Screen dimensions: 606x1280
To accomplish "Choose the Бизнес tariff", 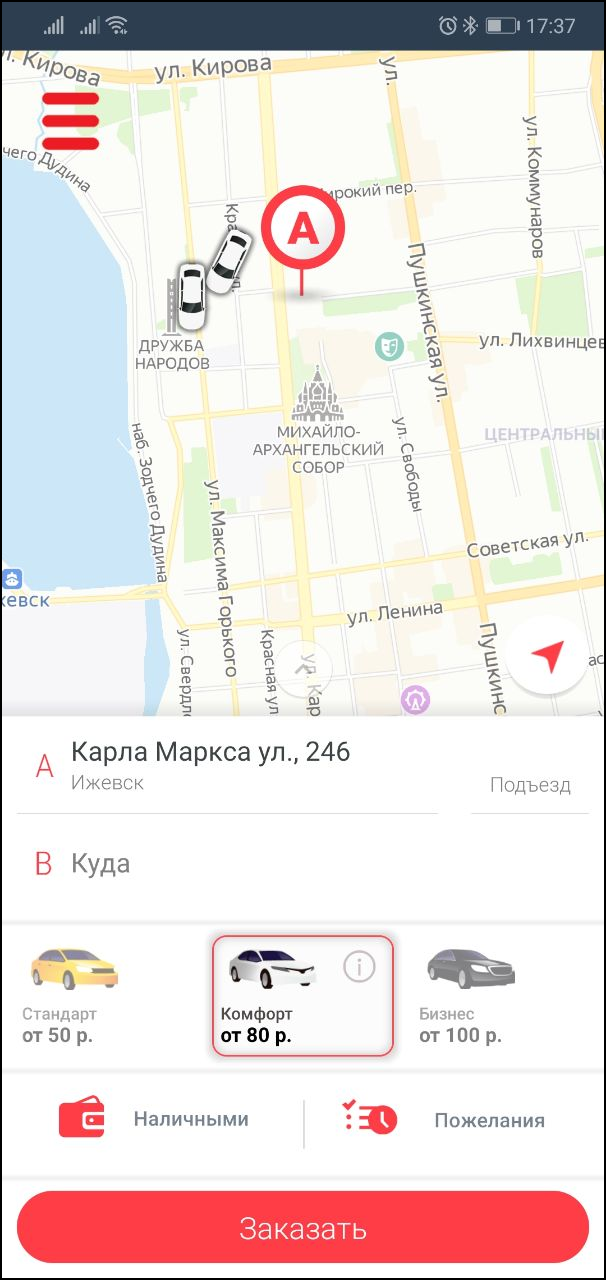I will pos(470,993).
